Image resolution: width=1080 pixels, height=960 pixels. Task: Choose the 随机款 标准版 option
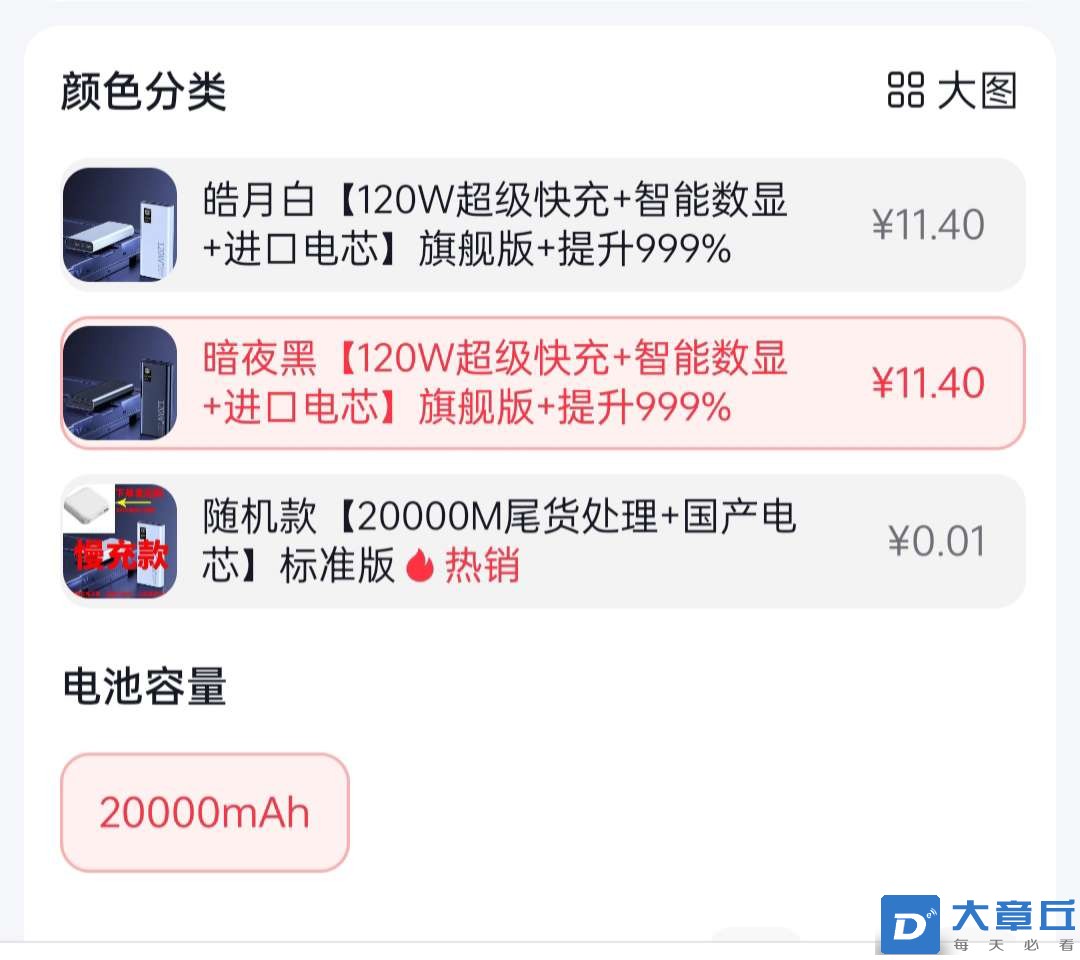click(x=543, y=541)
